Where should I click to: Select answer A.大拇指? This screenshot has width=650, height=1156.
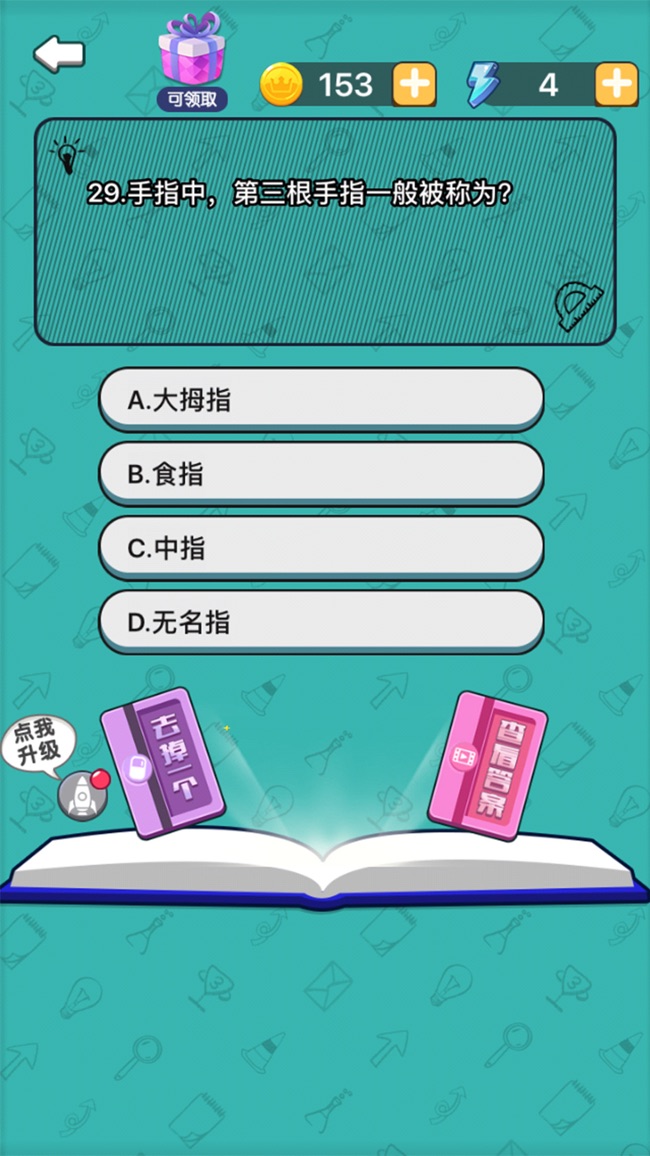pos(321,400)
